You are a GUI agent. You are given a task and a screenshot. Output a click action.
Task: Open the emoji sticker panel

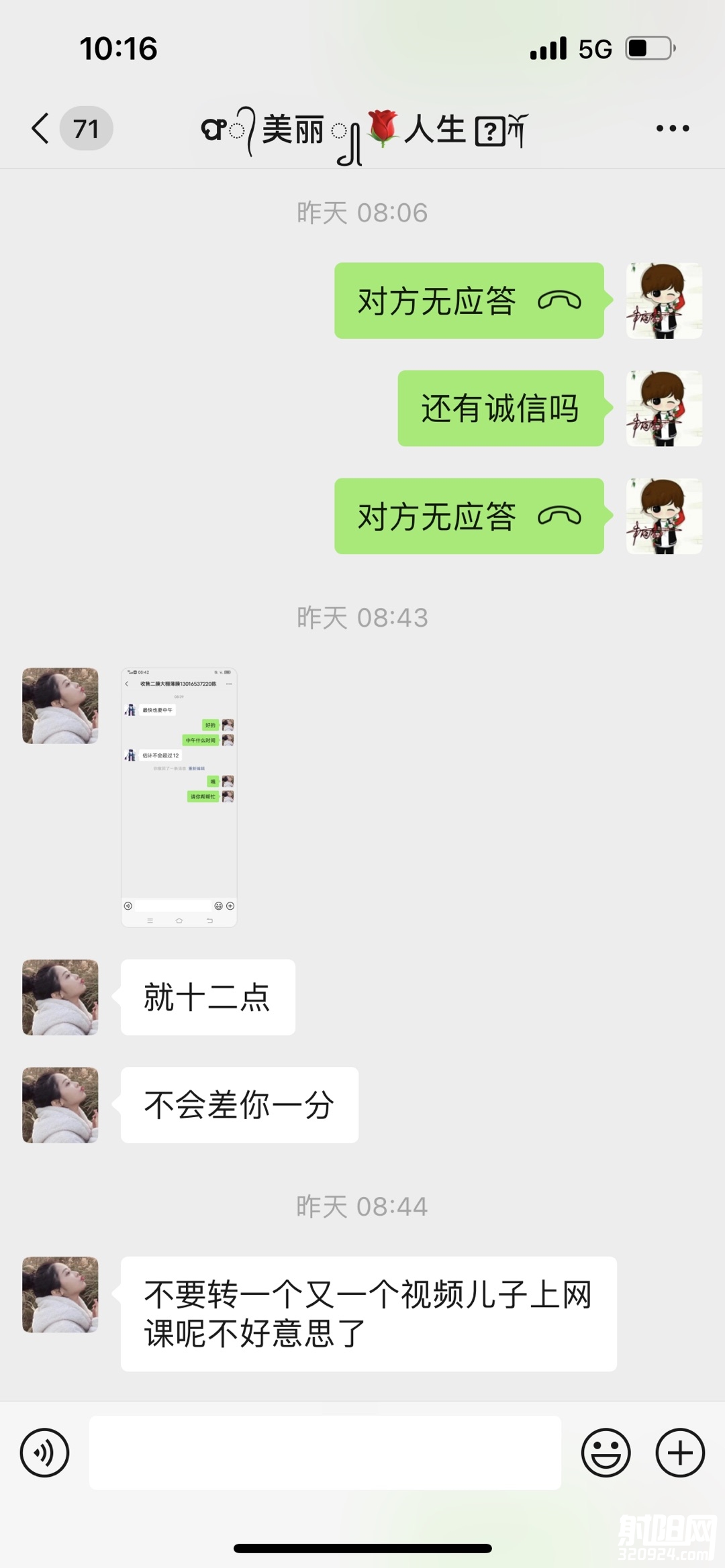tap(606, 1453)
